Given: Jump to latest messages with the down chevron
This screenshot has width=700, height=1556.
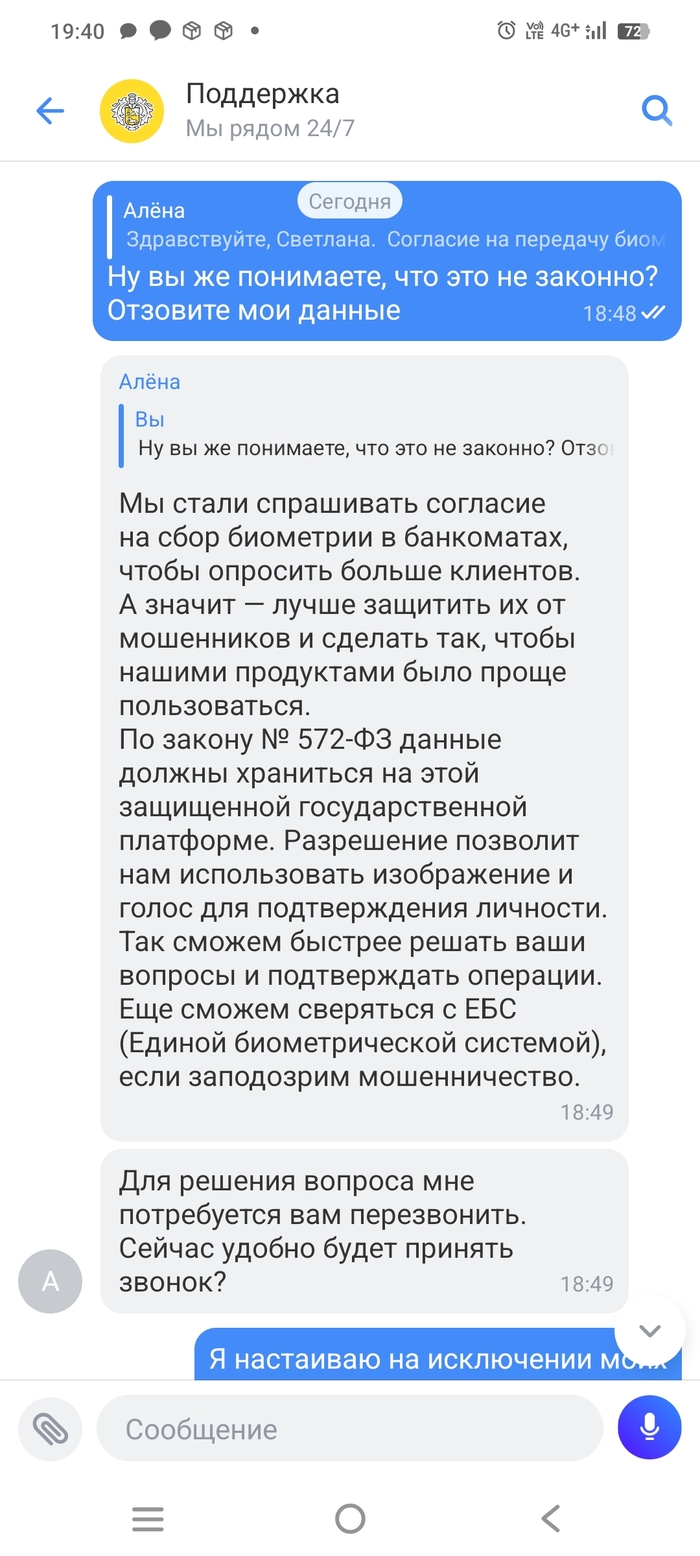Looking at the screenshot, I should tap(650, 1330).
